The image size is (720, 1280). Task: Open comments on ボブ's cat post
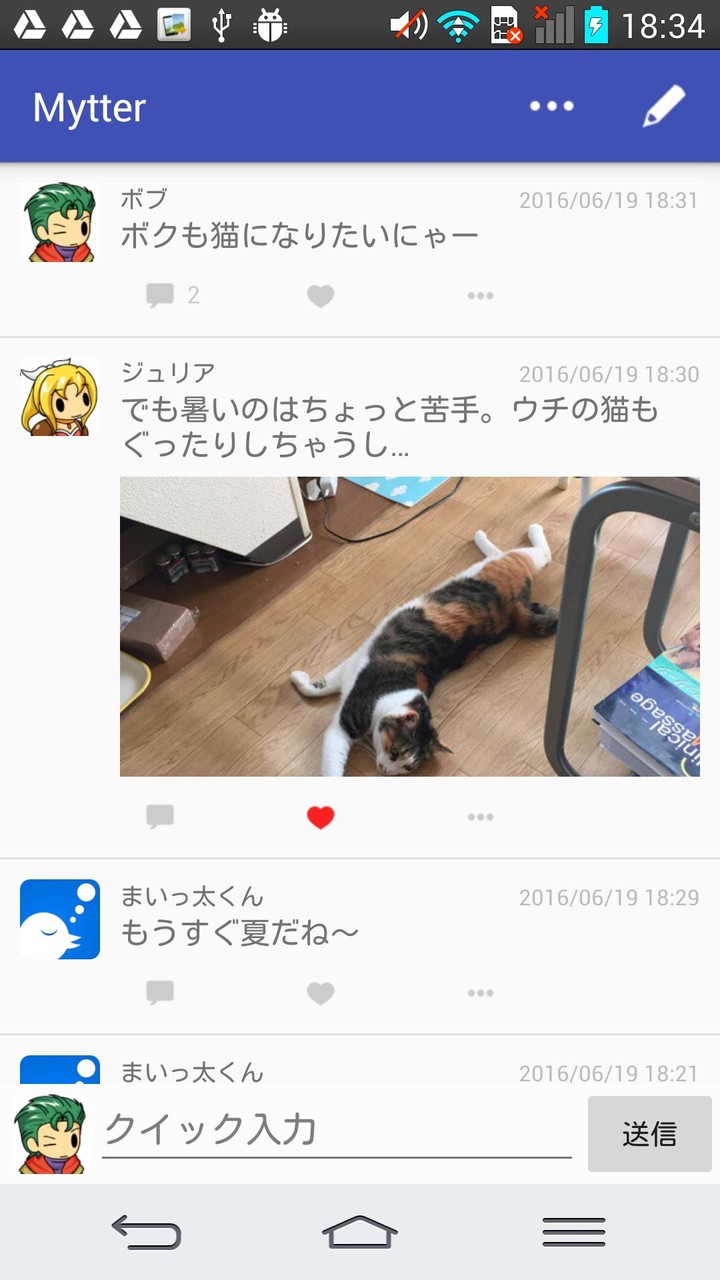(x=160, y=295)
